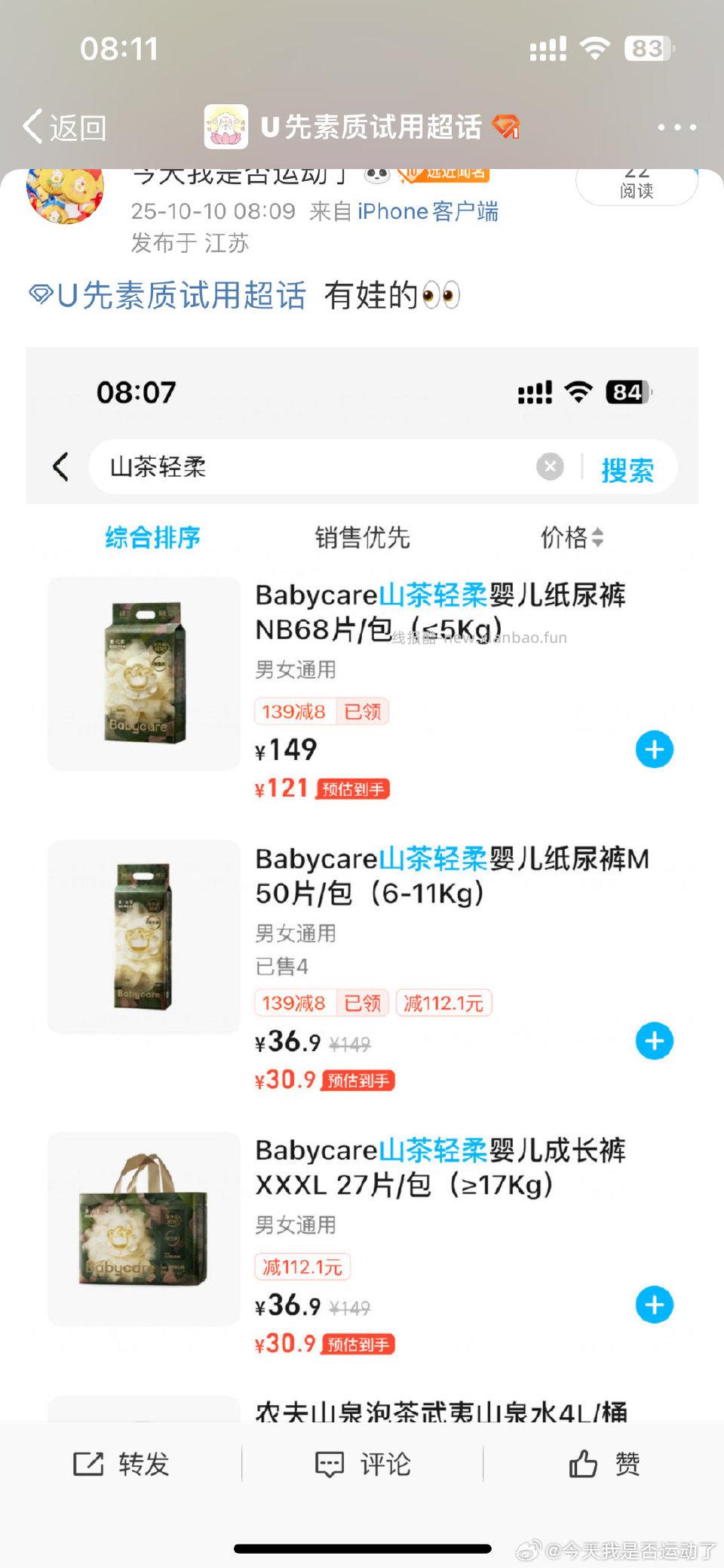Open comments via the speech bubble icon
724x1568 pixels.
point(329,1462)
